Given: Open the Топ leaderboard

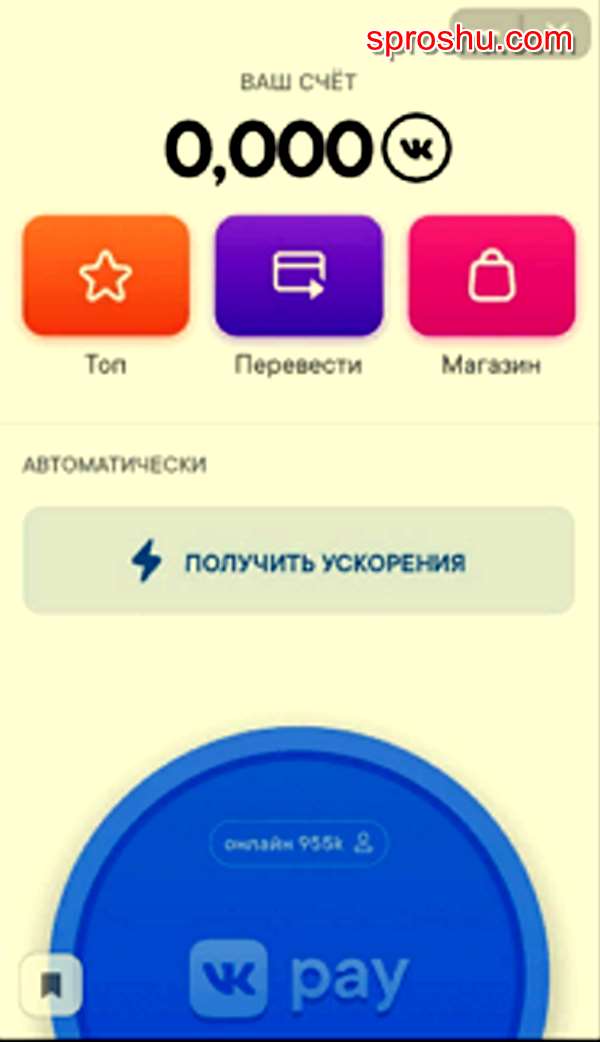Looking at the screenshot, I should pyautogui.click(x=105, y=277).
